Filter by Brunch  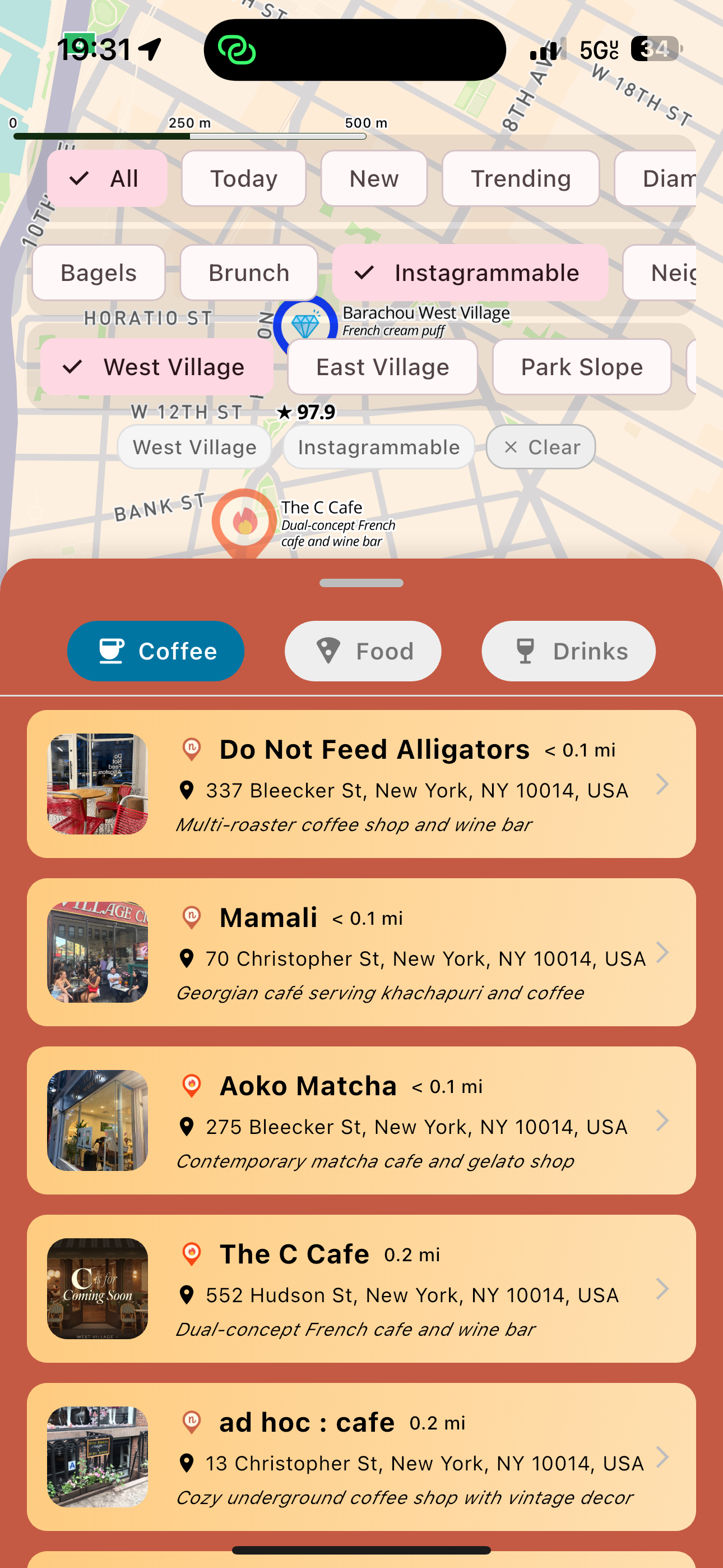(248, 273)
